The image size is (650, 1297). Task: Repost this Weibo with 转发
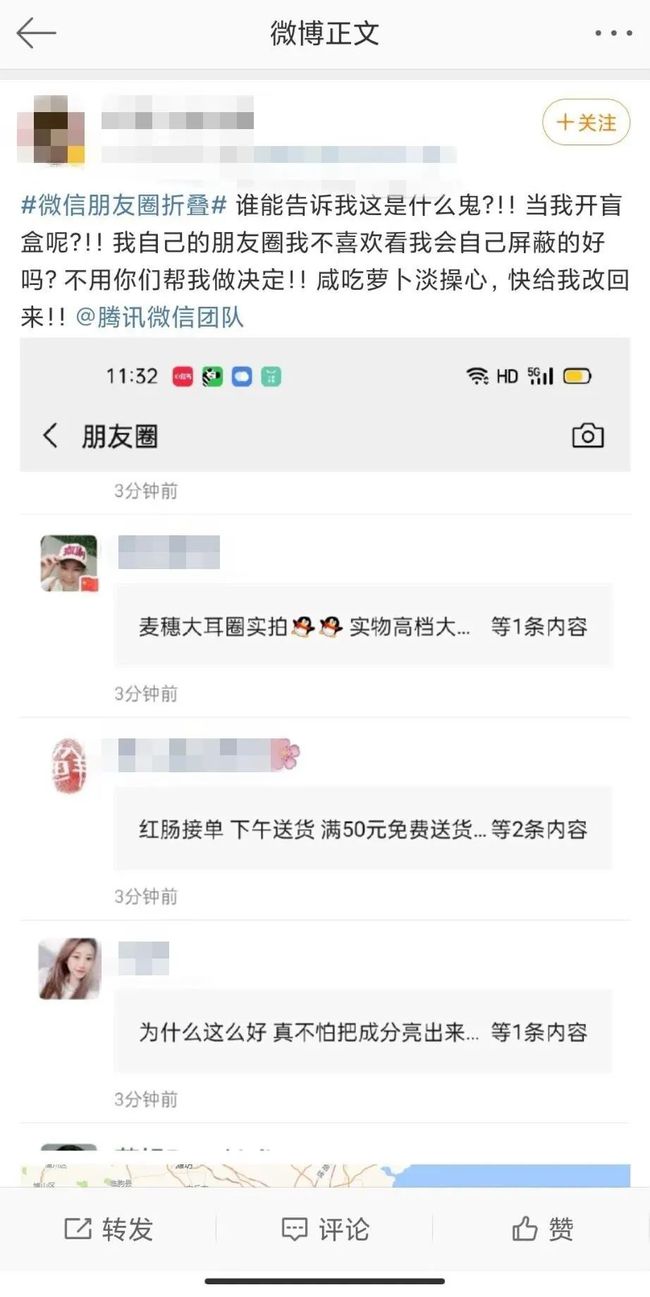click(109, 1229)
